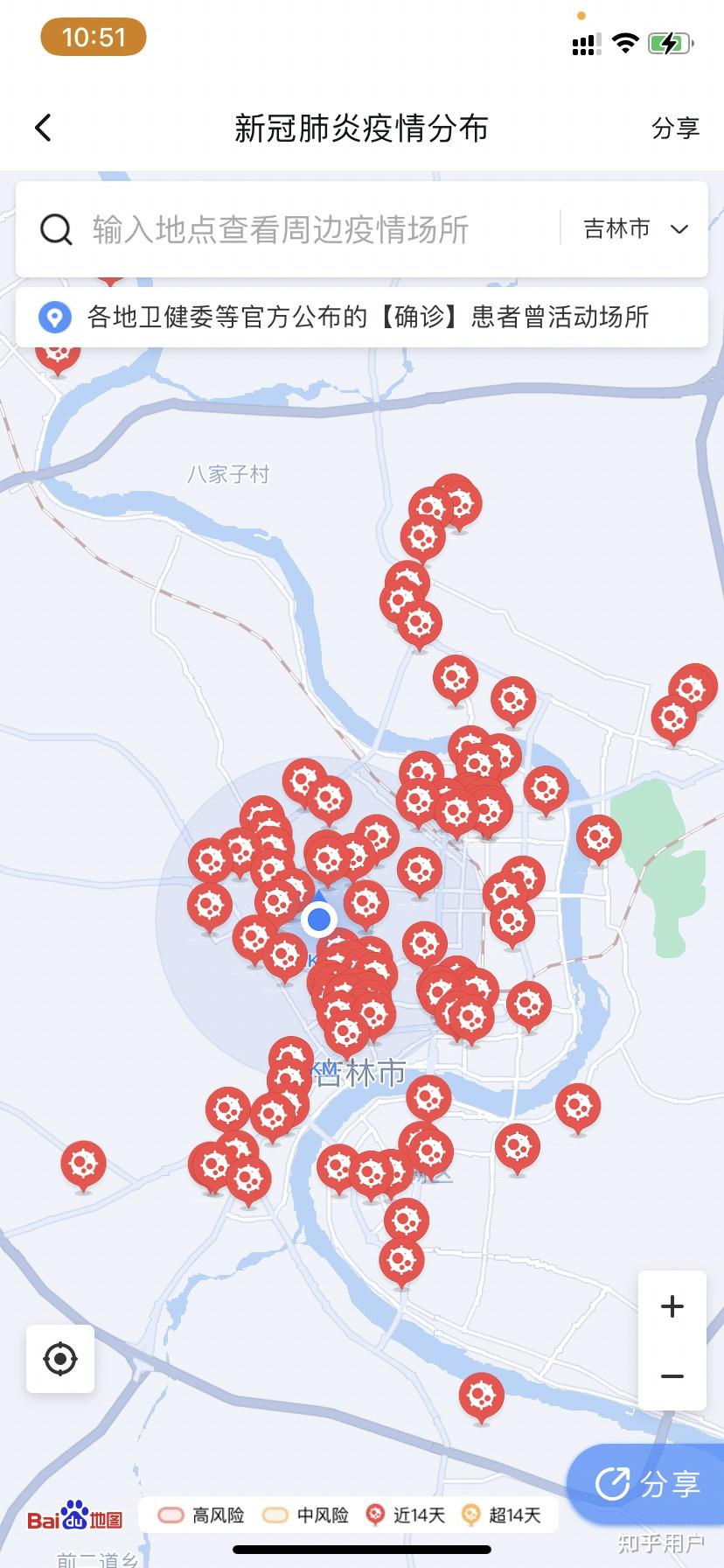724x1568 pixels.
Task: Tap 分享 in the top bar
Action: [675, 128]
